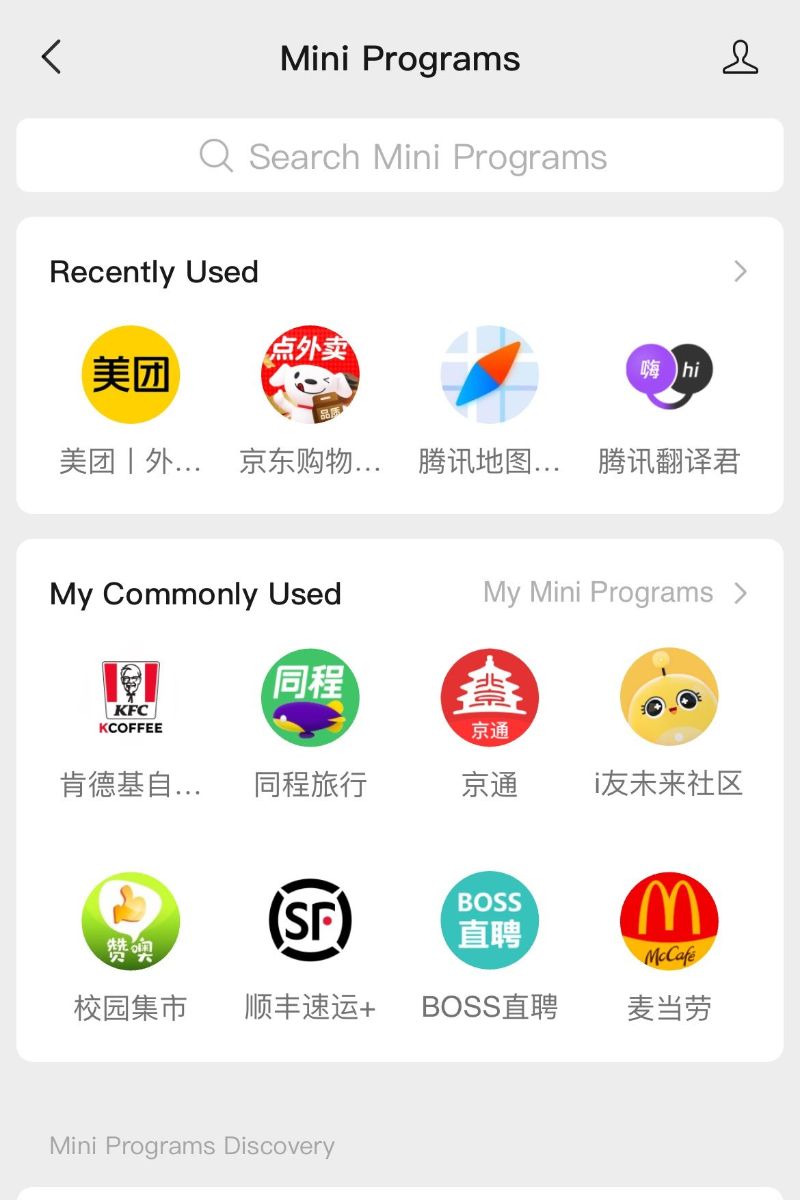Open 校园集市 mini program
The image size is (800, 1200).
(x=131, y=921)
